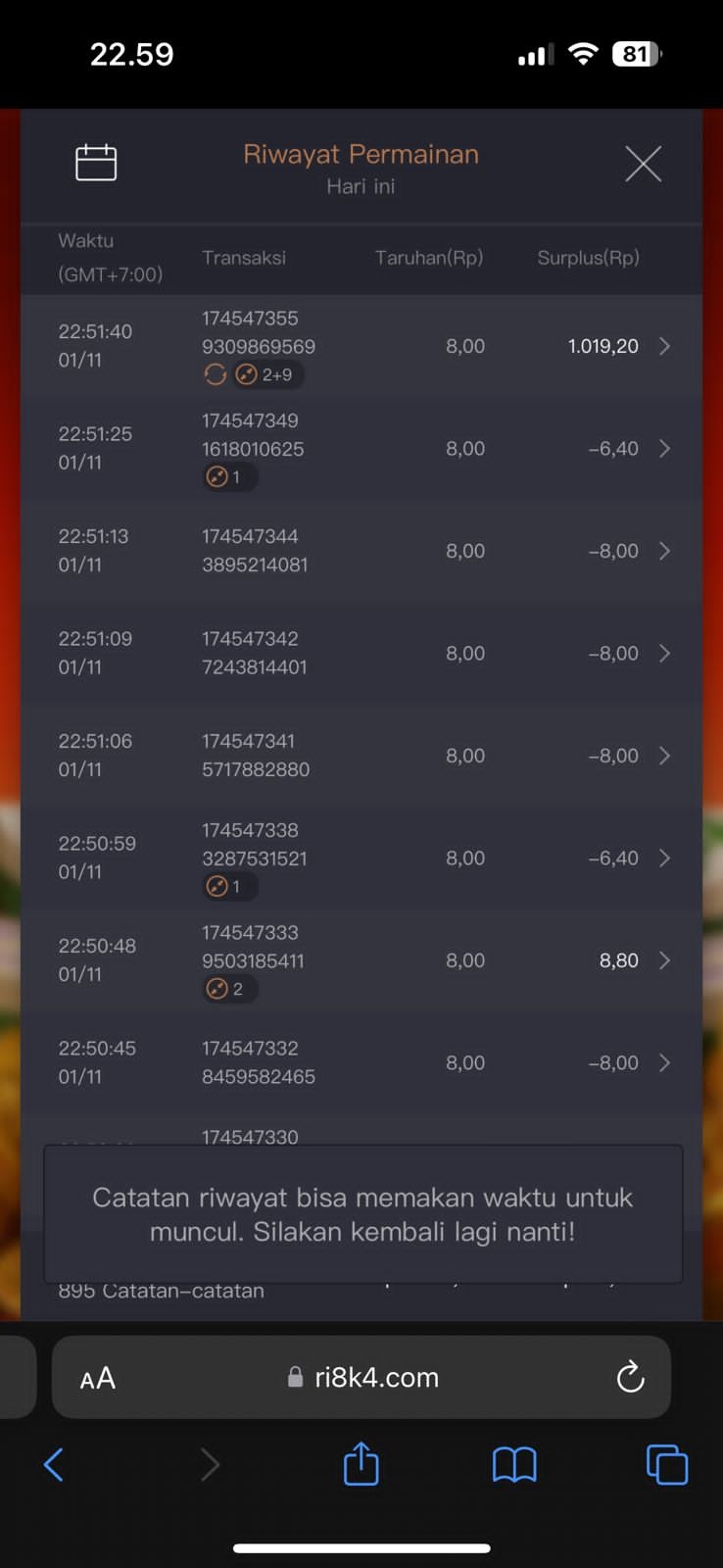The width and height of the screenshot is (723, 1568).
Task: View the 22:50:59 game record
Action: (663, 858)
